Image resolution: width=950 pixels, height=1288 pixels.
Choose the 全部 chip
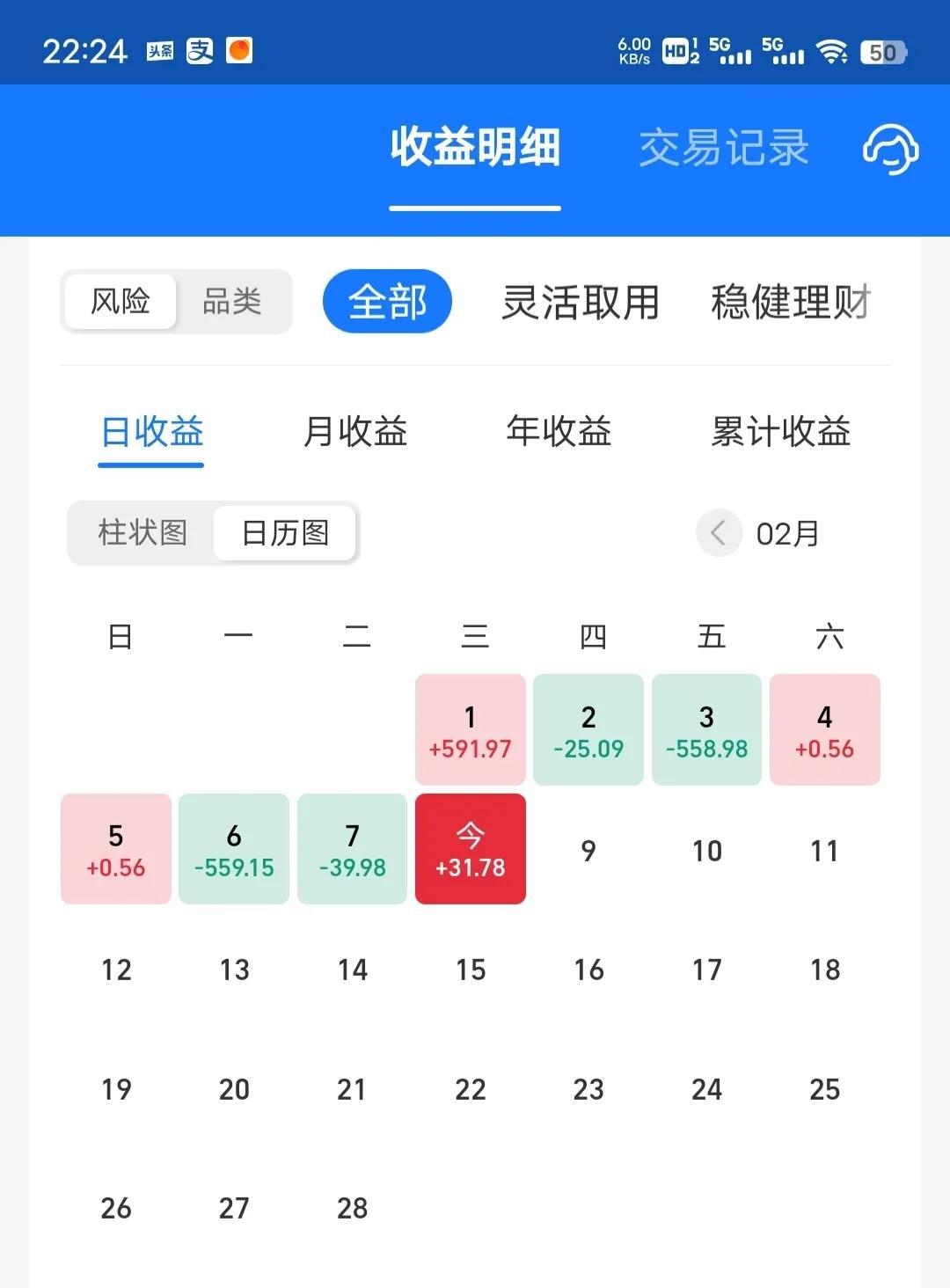(x=387, y=302)
